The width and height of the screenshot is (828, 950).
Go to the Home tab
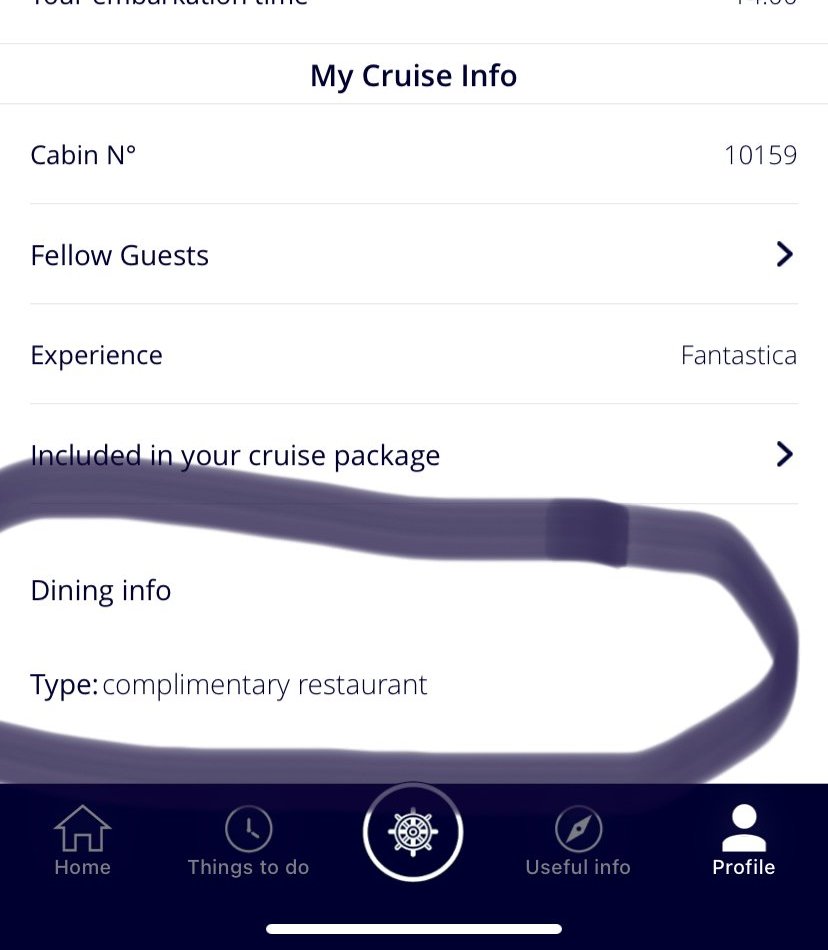pos(82,841)
